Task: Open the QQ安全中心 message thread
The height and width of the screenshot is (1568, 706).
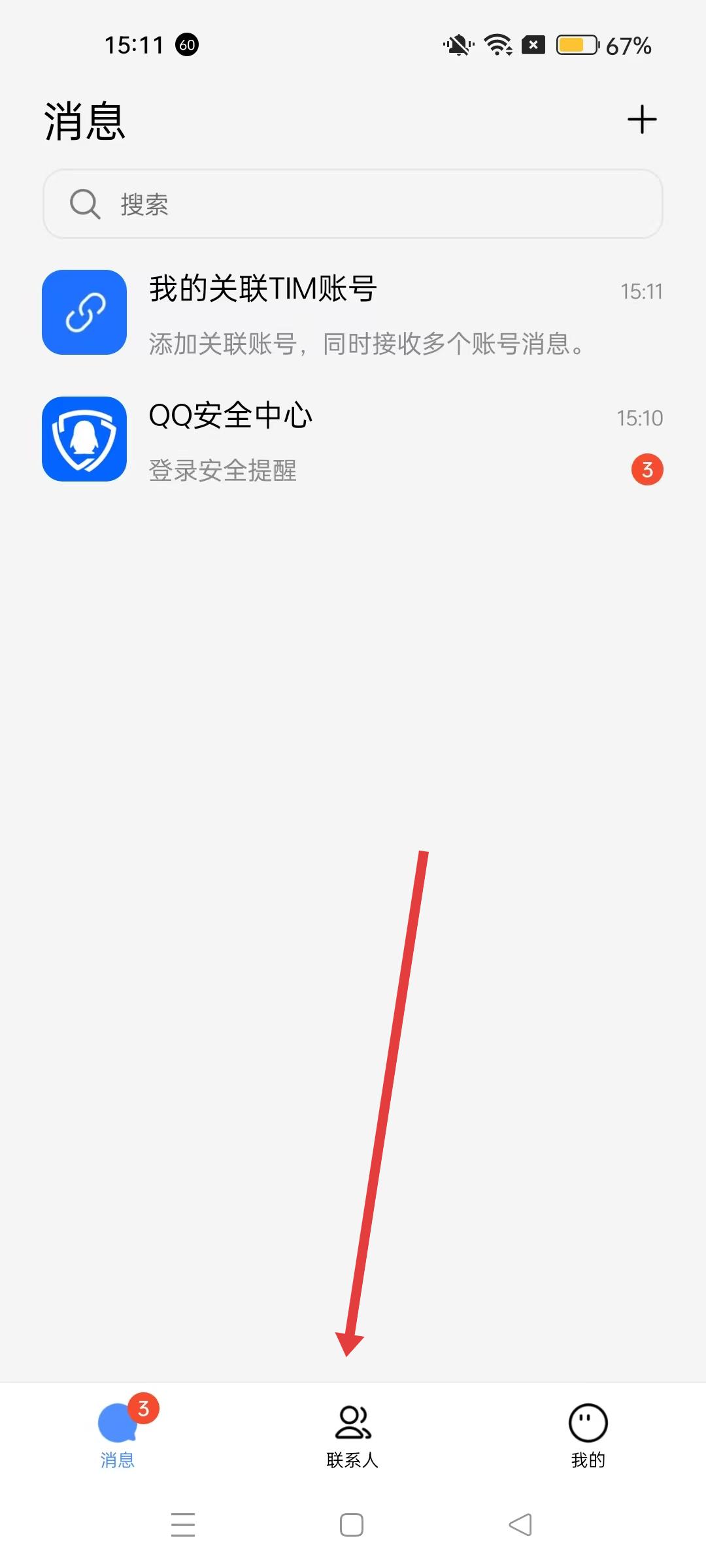Action: coord(353,440)
